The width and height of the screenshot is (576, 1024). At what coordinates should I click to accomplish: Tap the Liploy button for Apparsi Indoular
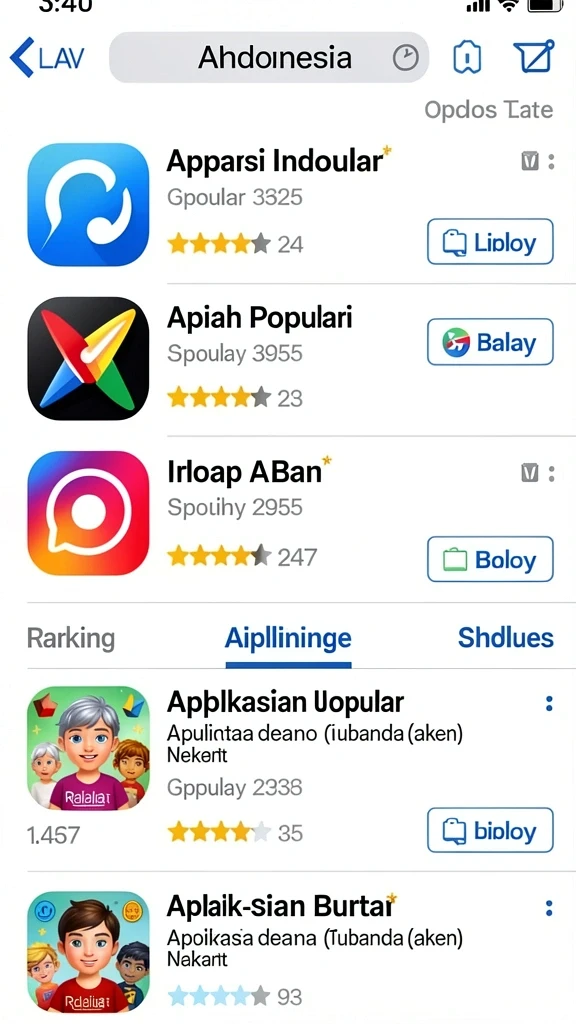(x=490, y=242)
